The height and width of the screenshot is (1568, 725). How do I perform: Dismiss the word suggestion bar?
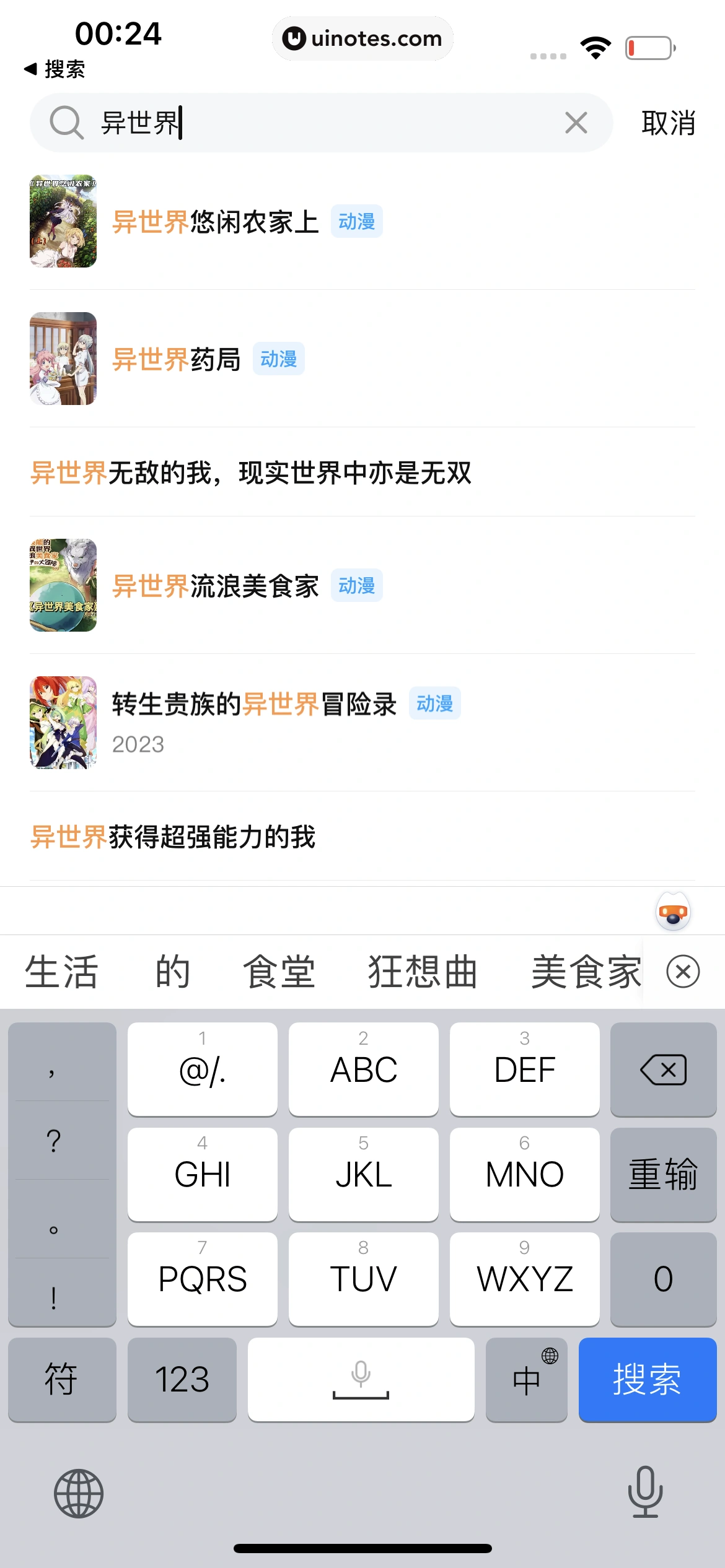coord(683,971)
